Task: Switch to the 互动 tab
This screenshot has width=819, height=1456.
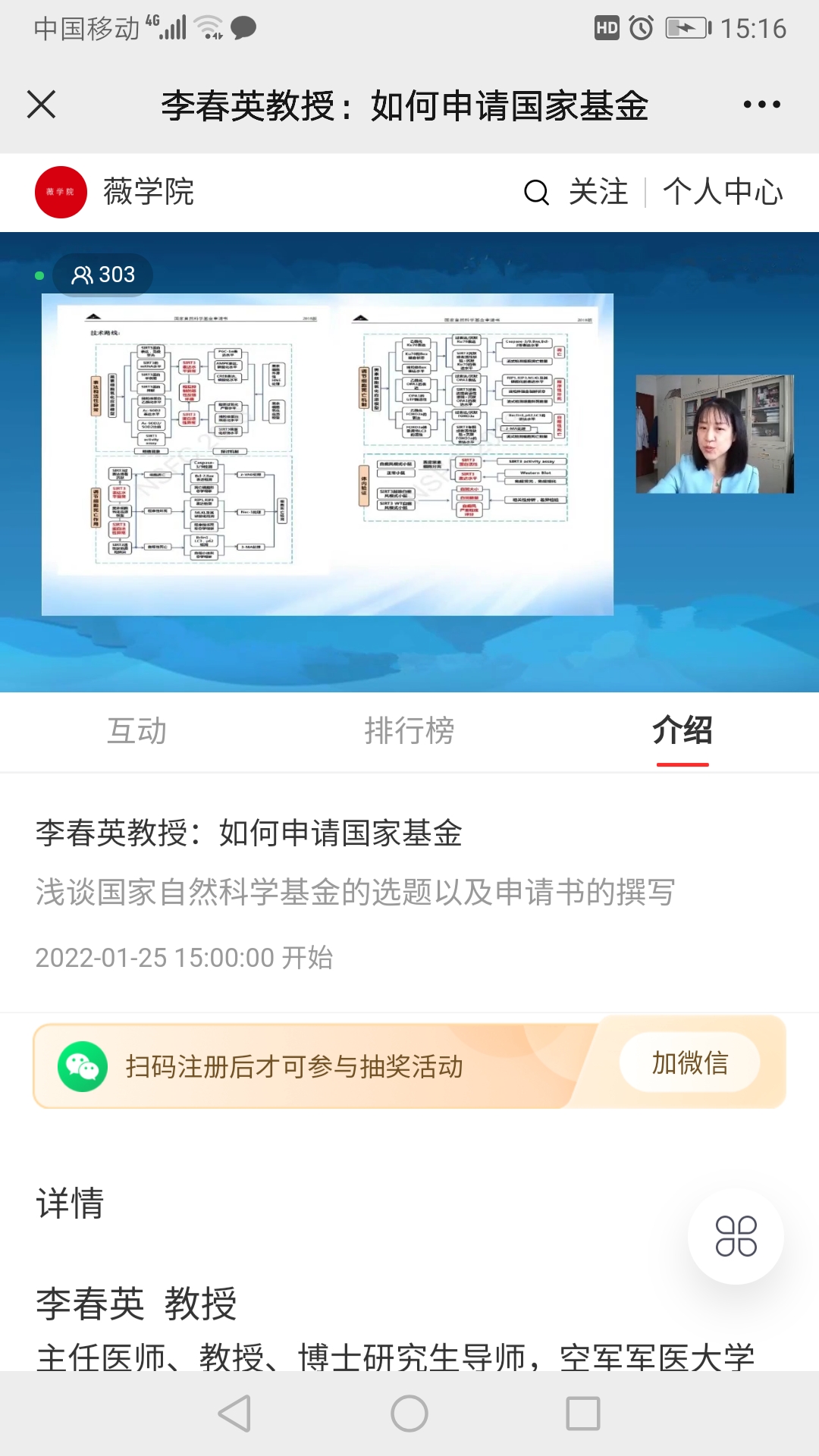Action: click(136, 731)
